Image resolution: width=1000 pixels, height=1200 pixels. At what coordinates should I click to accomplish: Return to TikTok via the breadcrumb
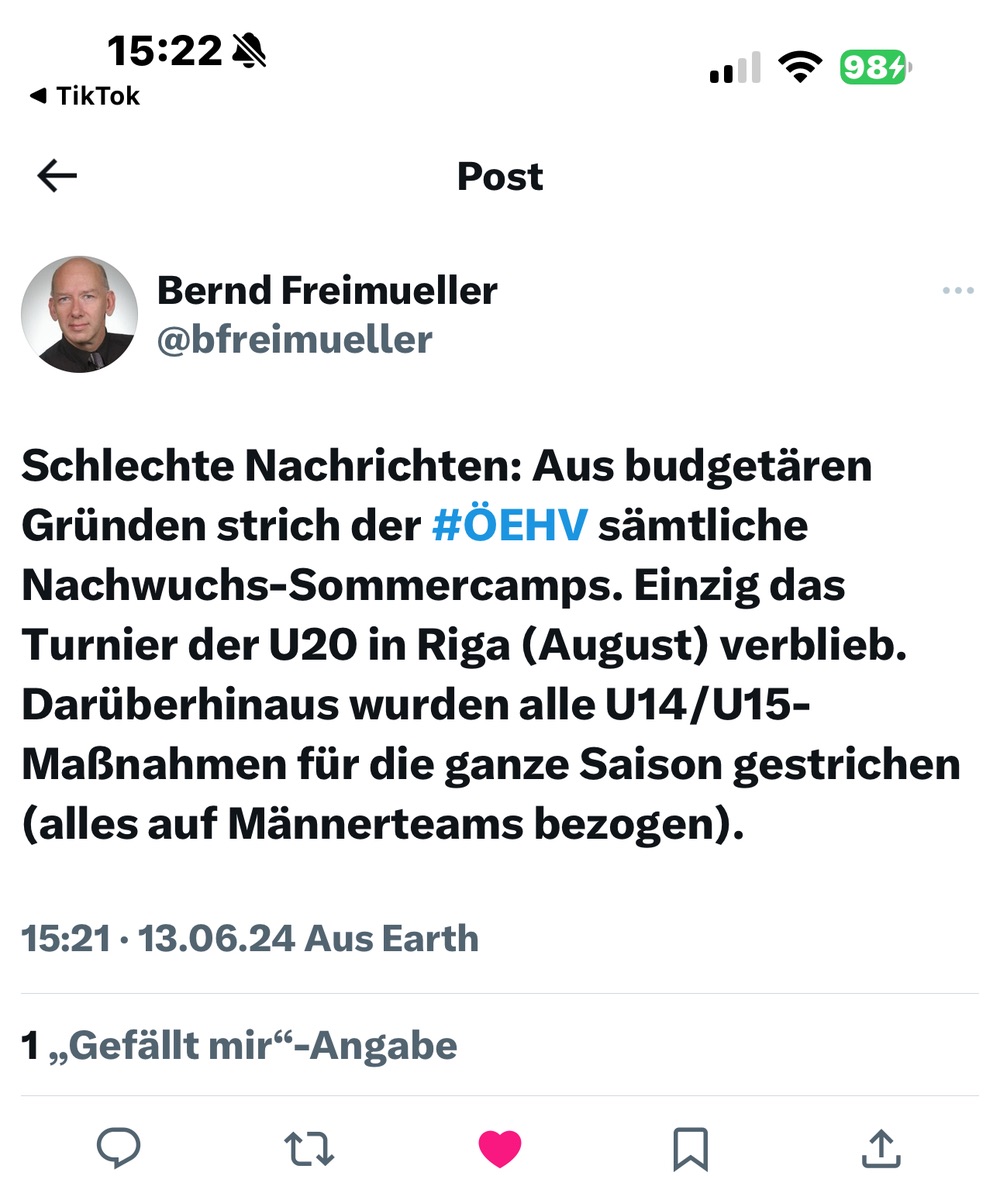click(85, 96)
